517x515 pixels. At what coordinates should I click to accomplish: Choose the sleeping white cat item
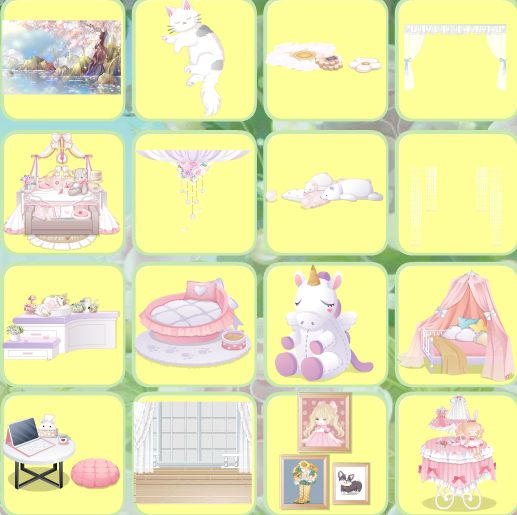194,59
